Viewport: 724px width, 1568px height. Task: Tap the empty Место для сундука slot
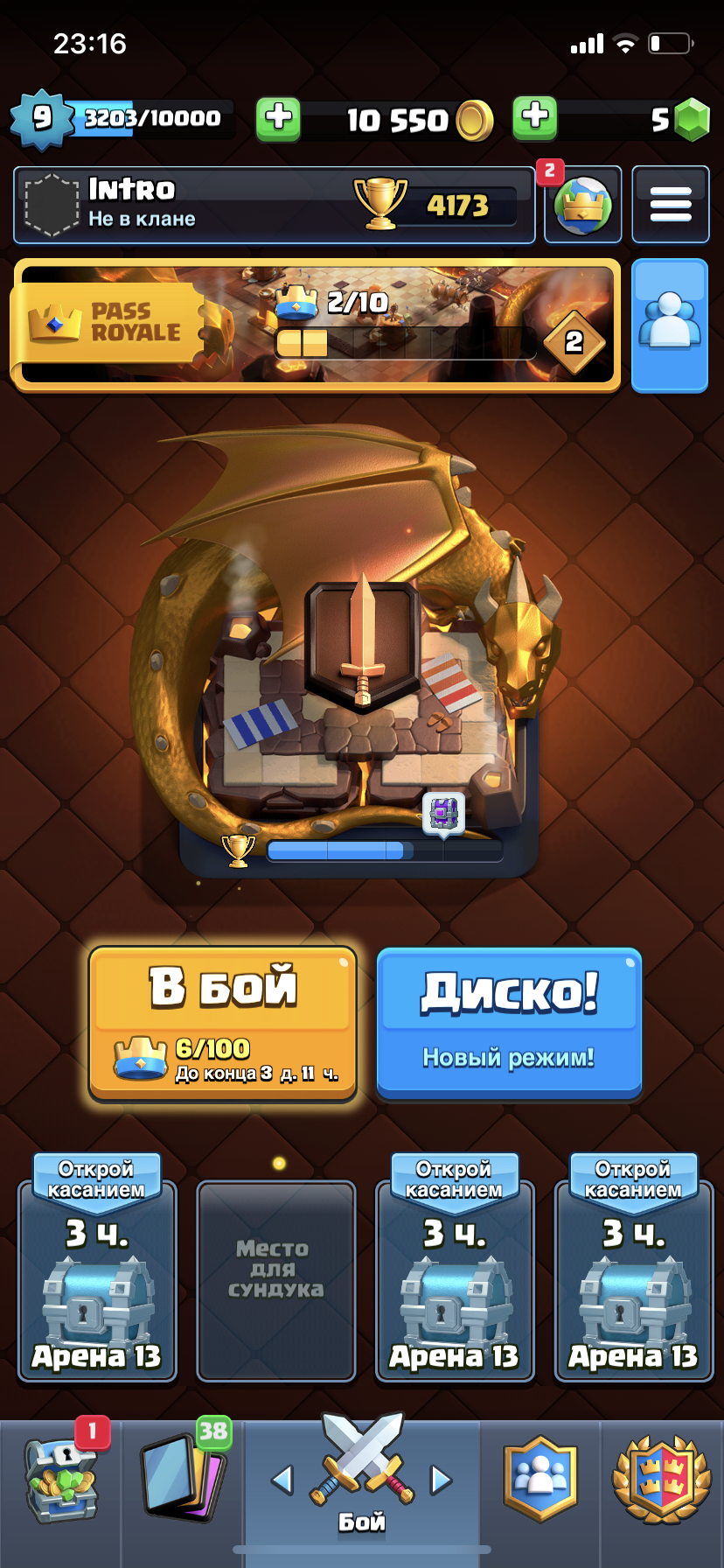276,1281
